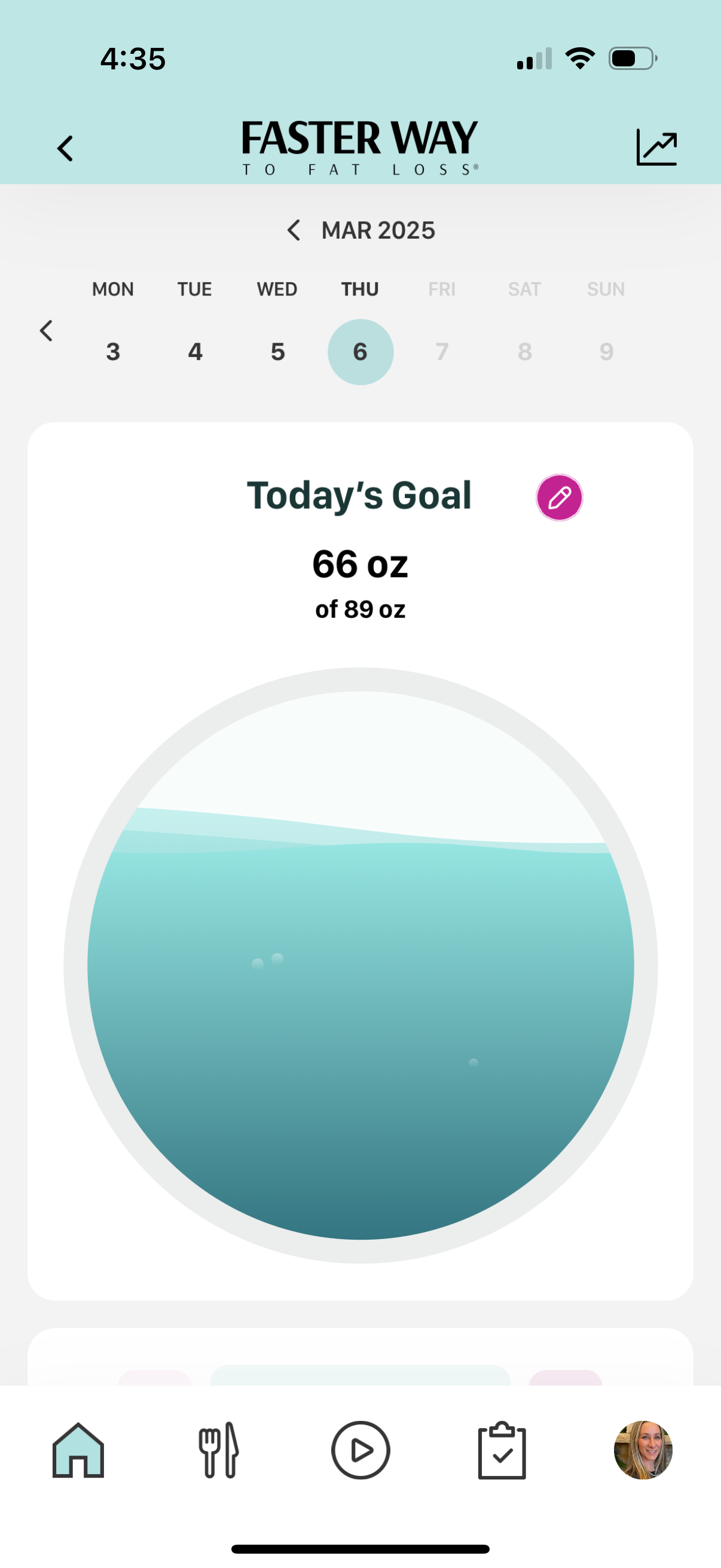This screenshot has width=721, height=1568.
Task: Go back using the header arrow
Action: 65,148
